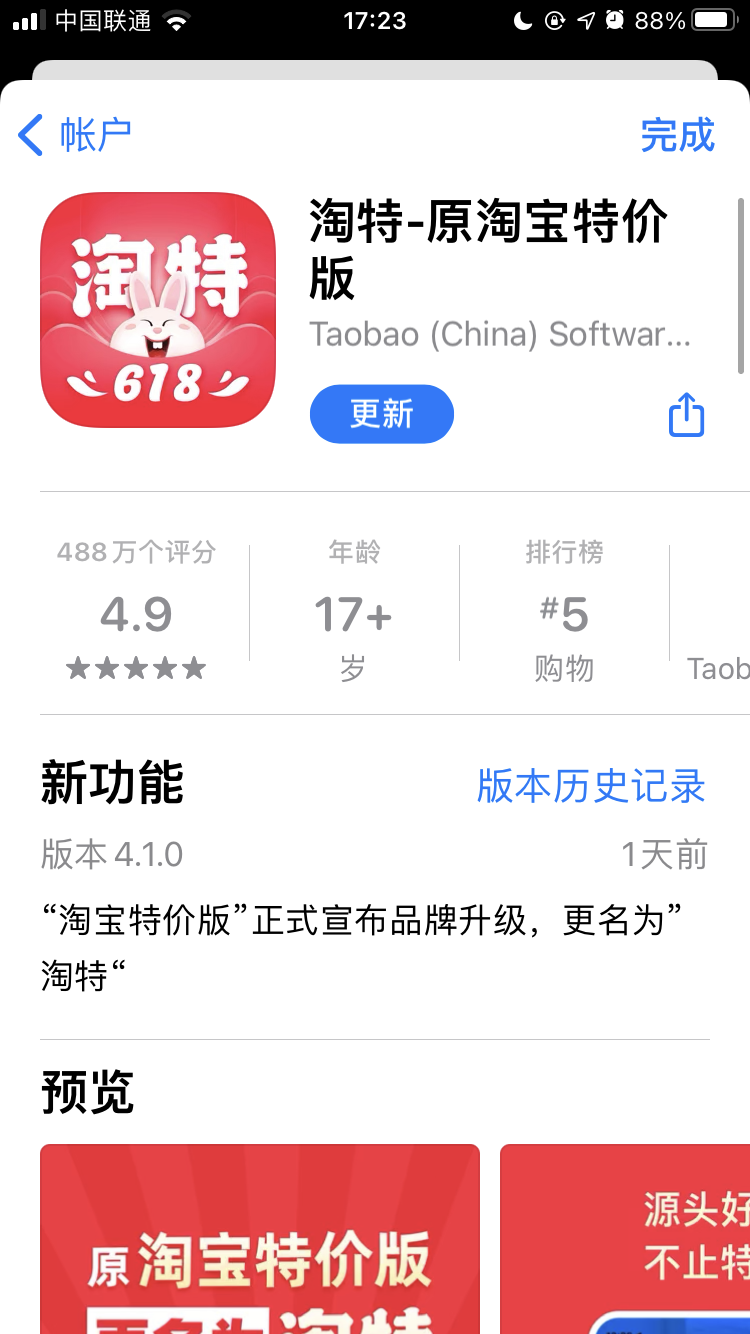
Task: Open 版本历史记录 link
Action: point(590,787)
